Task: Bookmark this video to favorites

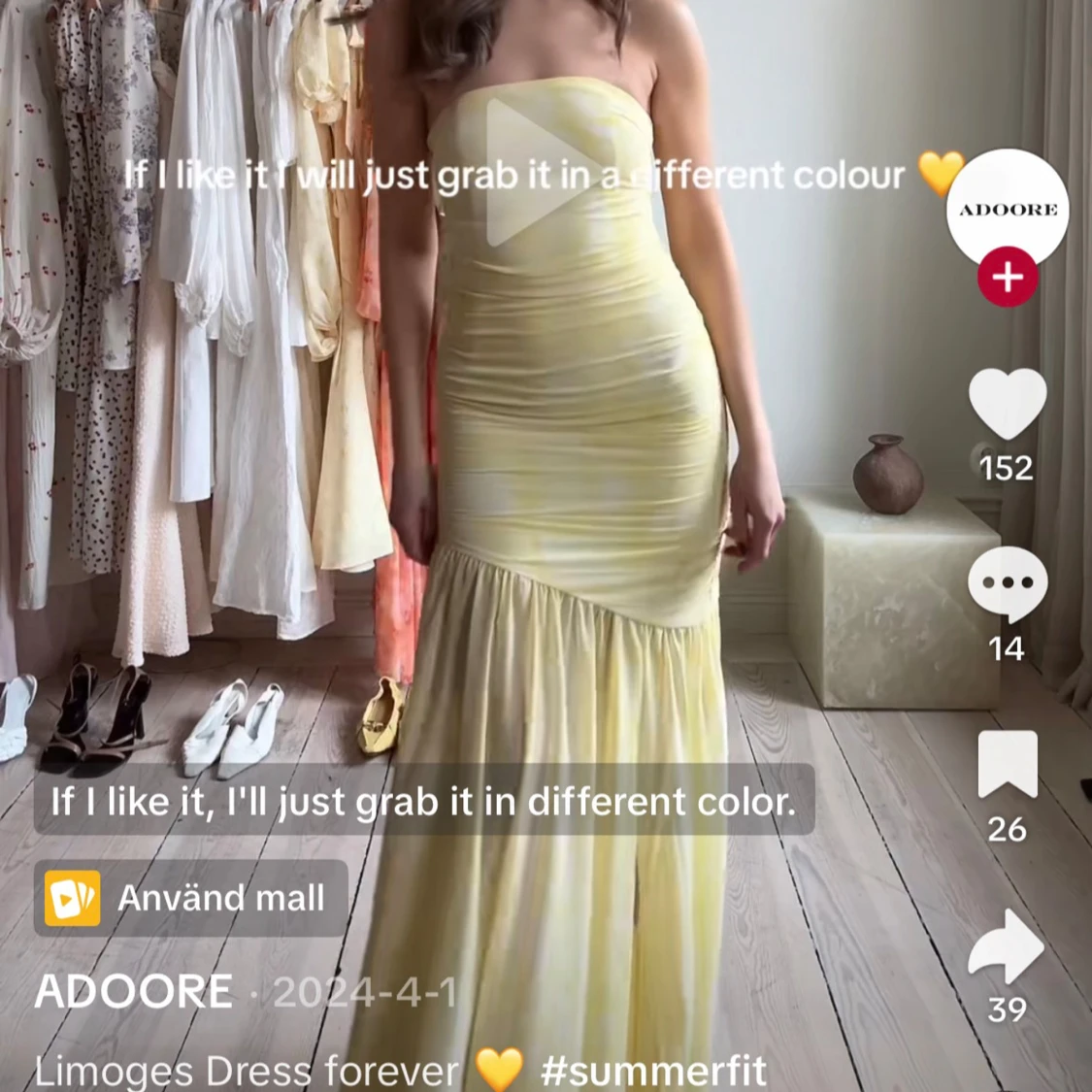Action: [x=1008, y=765]
